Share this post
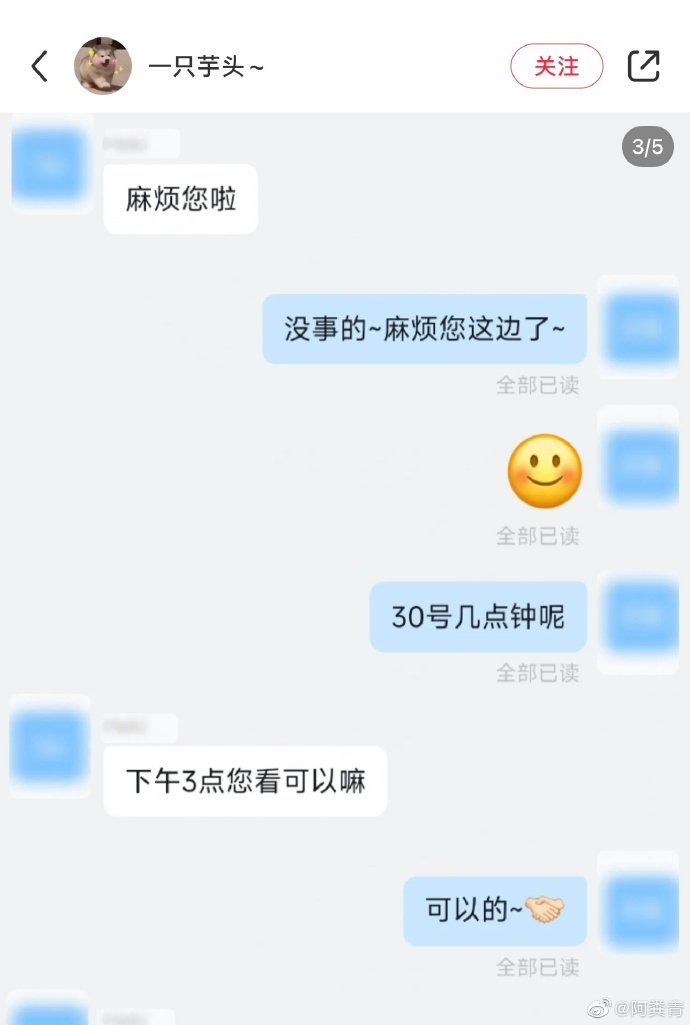 click(643, 66)
